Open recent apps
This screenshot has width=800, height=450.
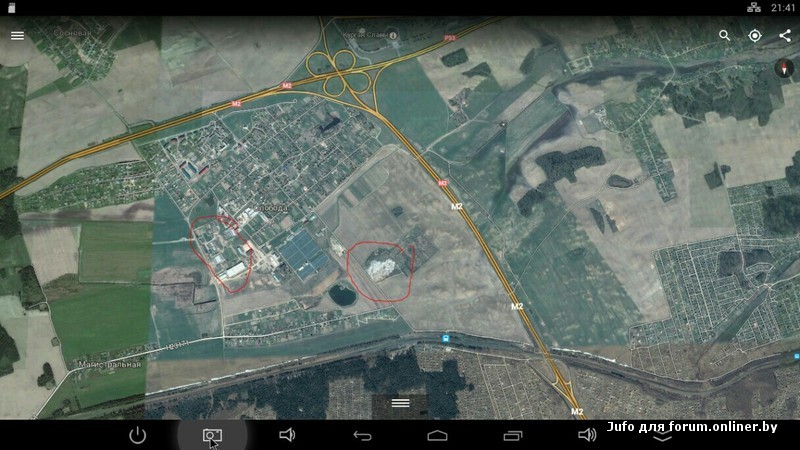[x=512, y=435]
